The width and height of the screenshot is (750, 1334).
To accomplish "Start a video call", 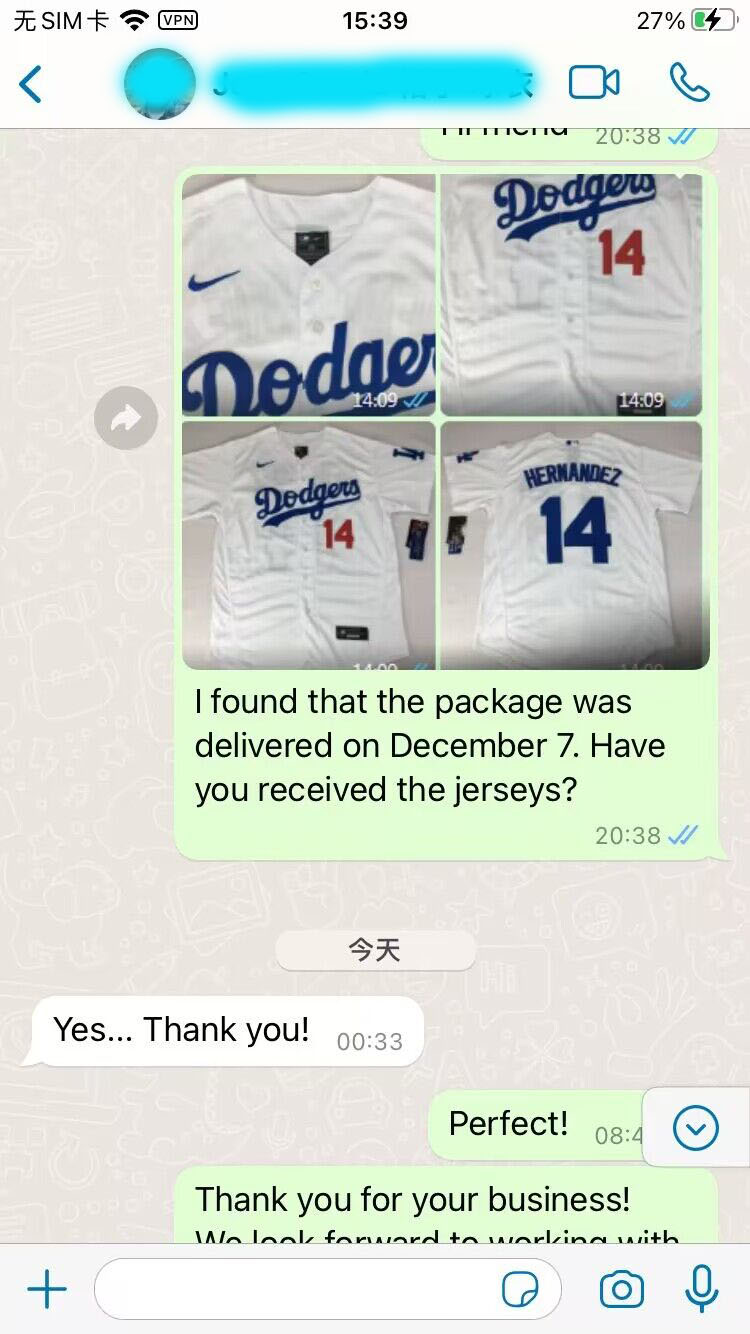I will (x=594, y=83).
